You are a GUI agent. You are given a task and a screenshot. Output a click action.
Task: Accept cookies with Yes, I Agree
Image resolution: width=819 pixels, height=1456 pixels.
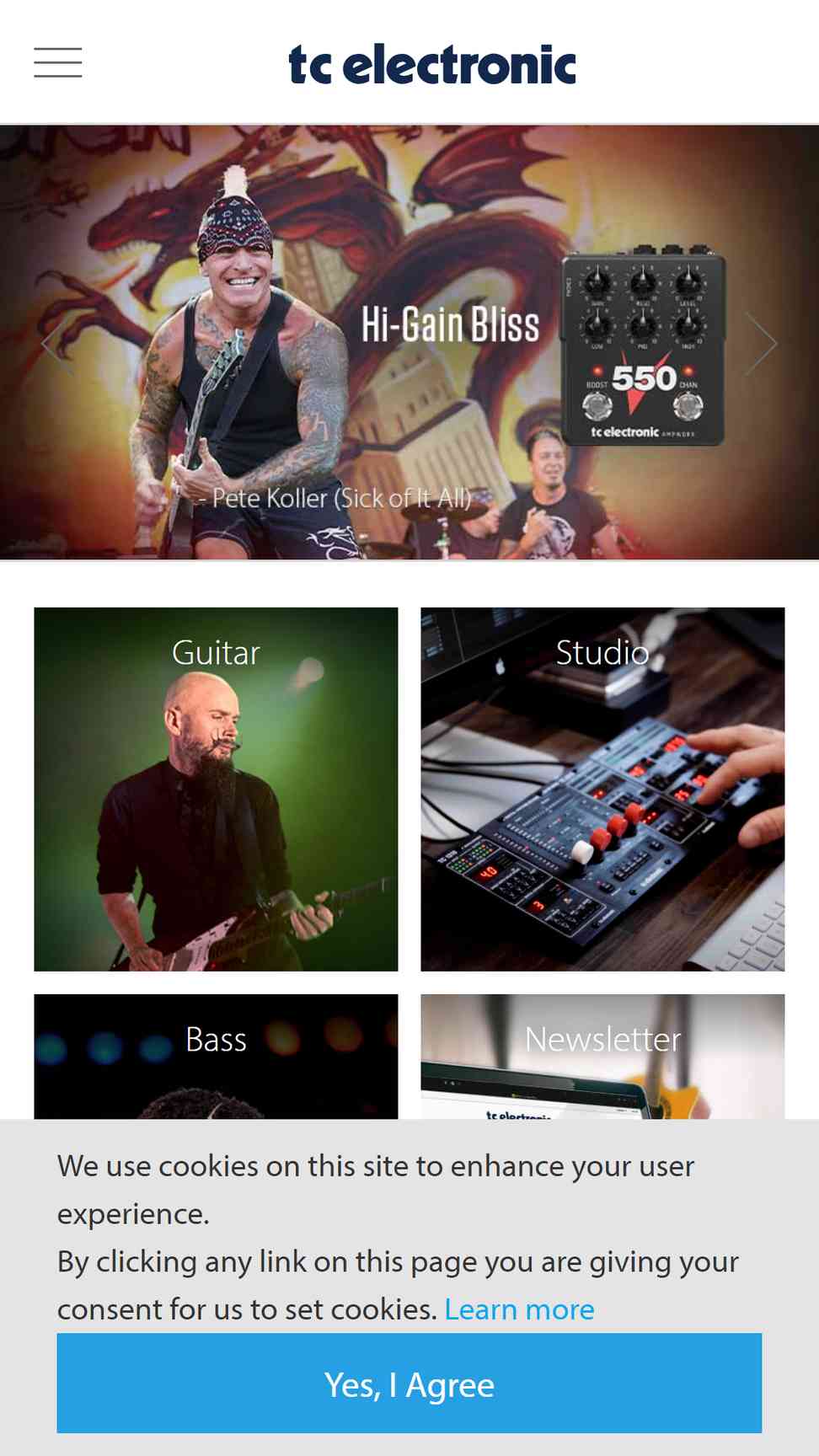(409, 1384)
